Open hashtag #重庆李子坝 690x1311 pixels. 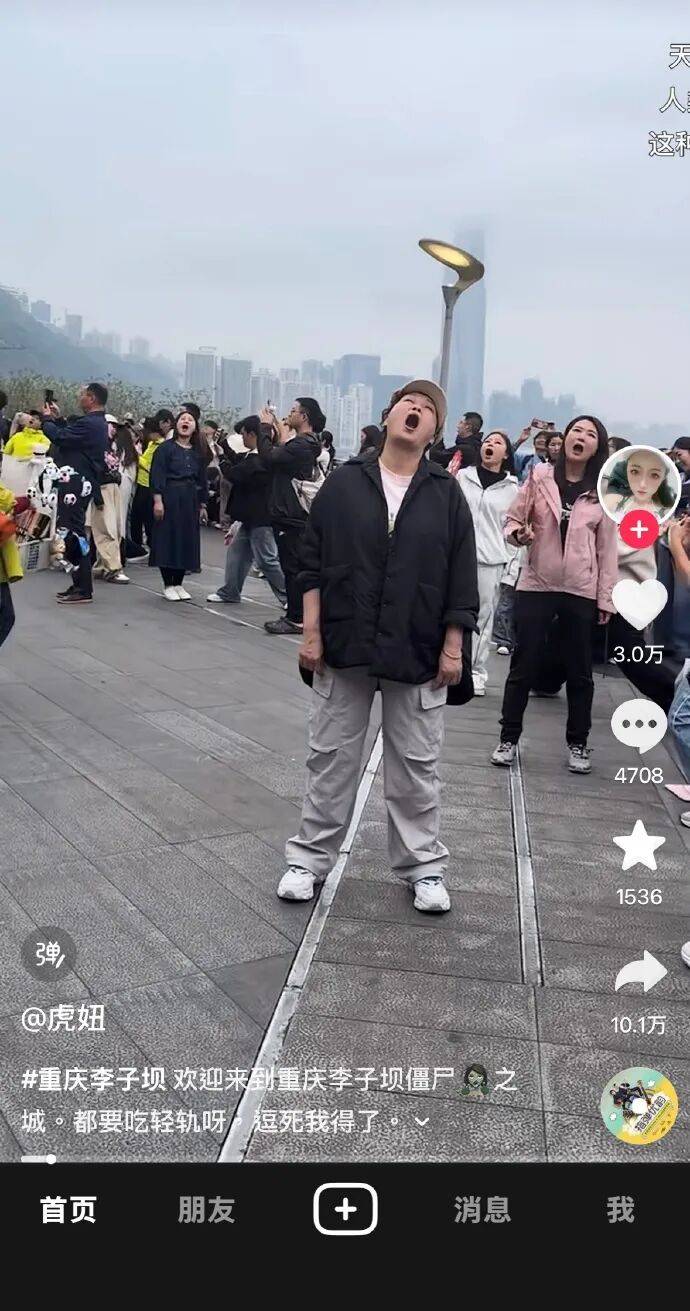(x=94, y=1080)
